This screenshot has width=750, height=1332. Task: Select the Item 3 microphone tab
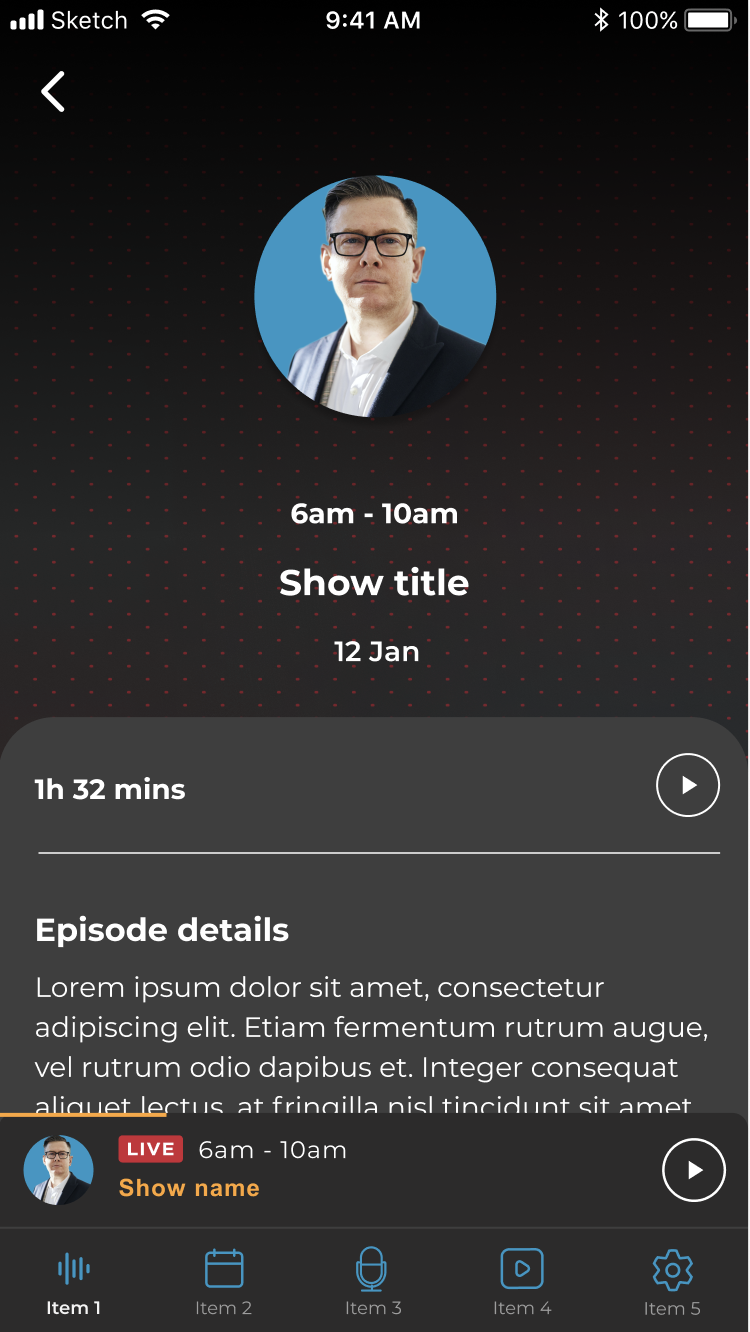coord(372,1283)
